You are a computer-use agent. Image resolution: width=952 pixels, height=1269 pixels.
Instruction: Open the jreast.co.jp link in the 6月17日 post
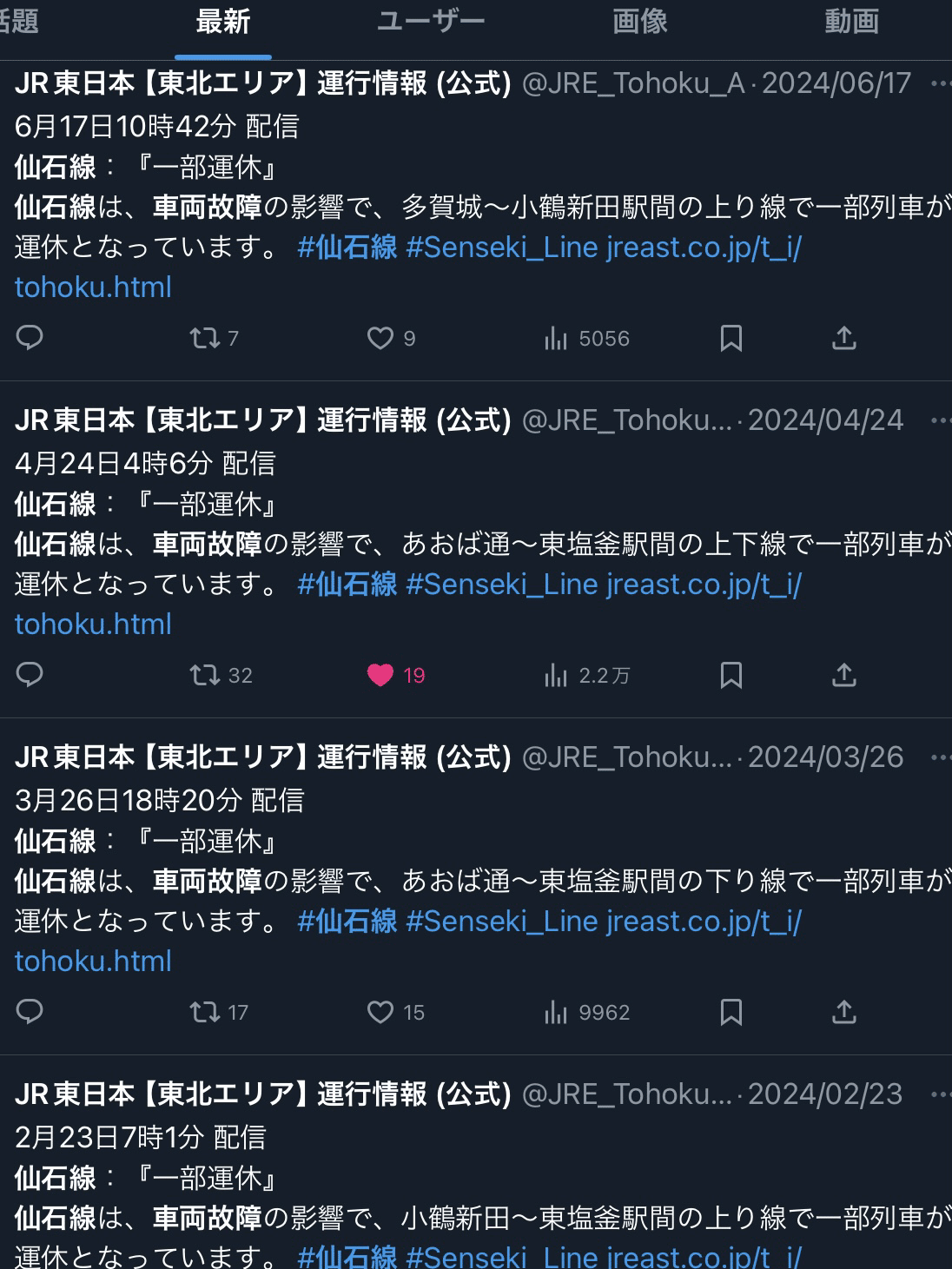[704, 248]
